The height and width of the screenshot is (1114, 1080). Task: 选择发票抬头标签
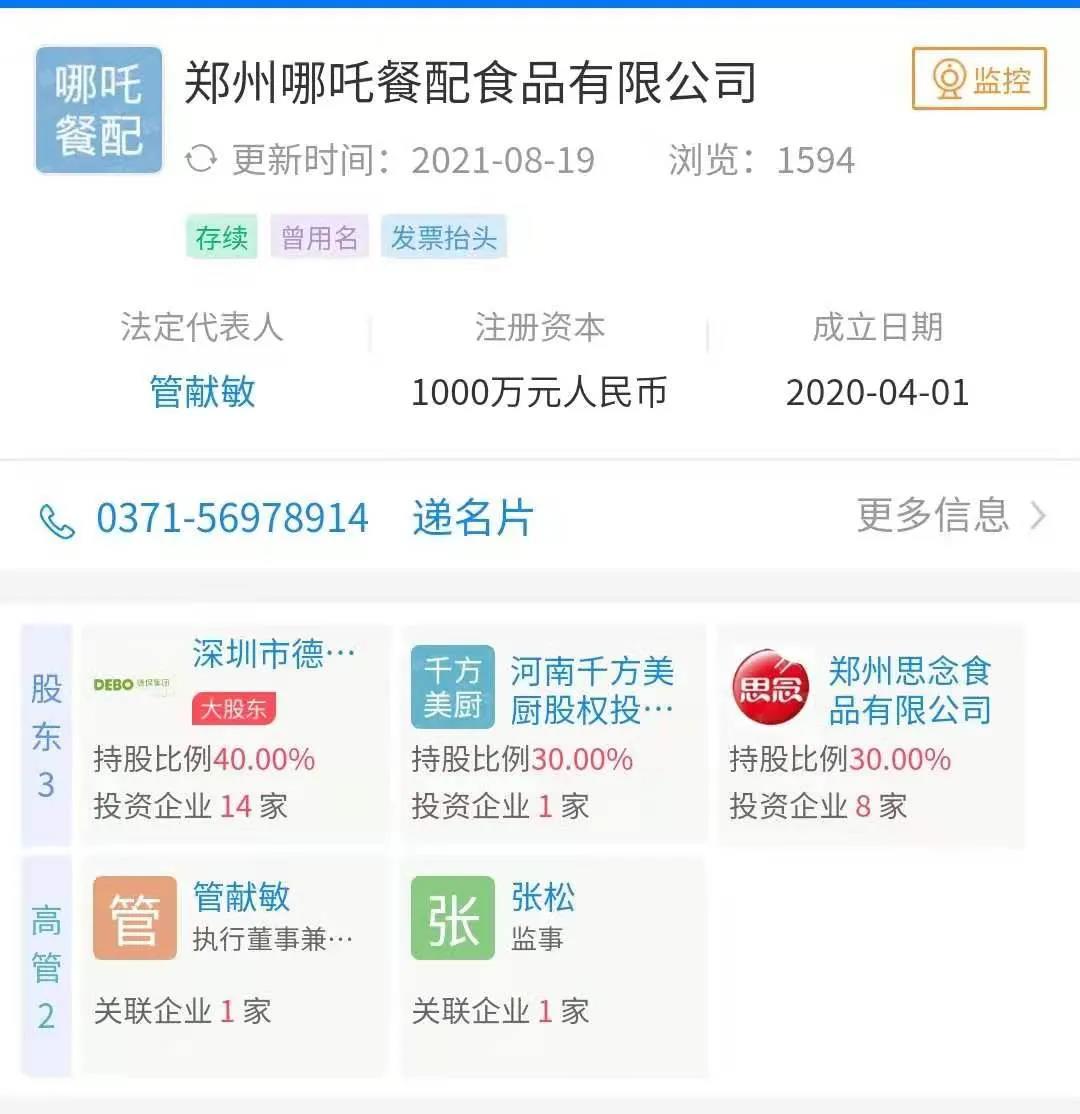[x=444, y=237]
